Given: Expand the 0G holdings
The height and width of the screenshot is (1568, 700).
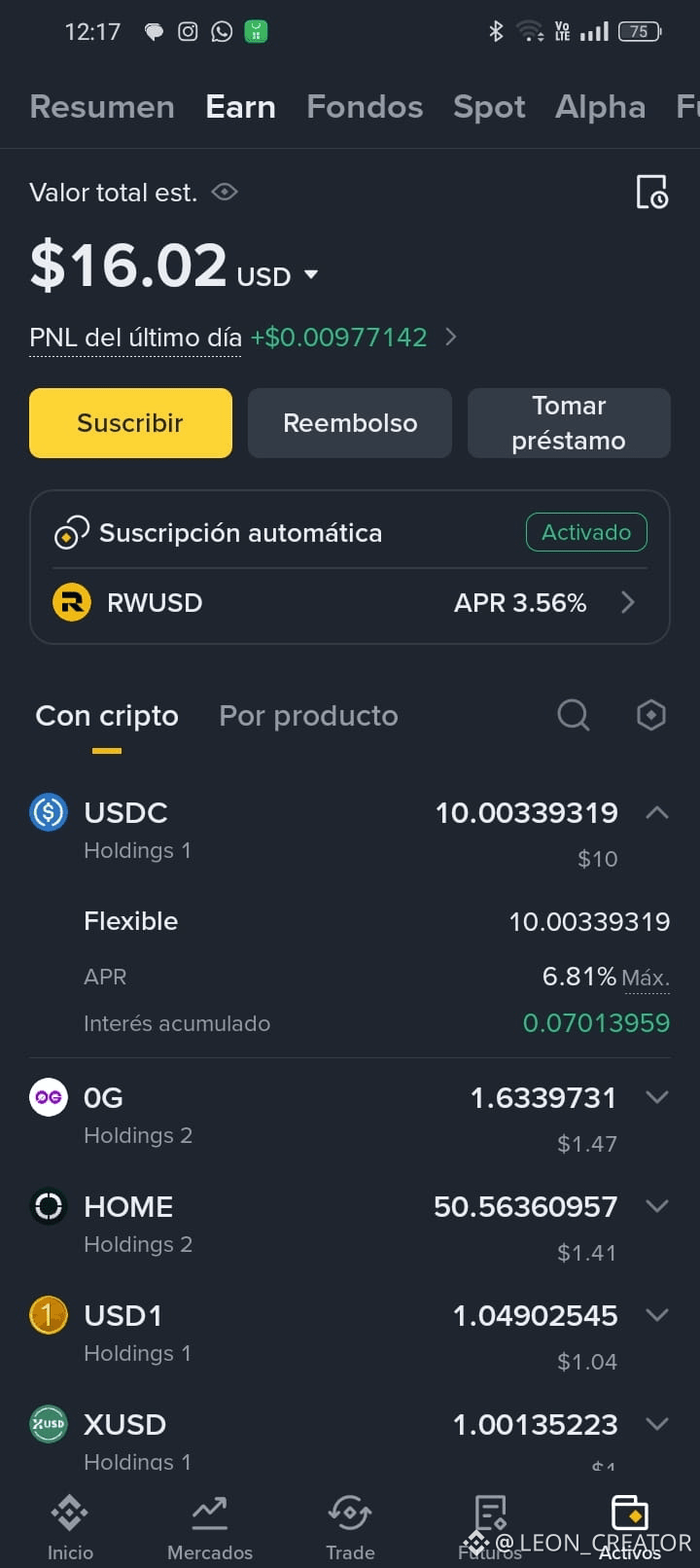Looking at the screenshot, I should [657, 1097].
